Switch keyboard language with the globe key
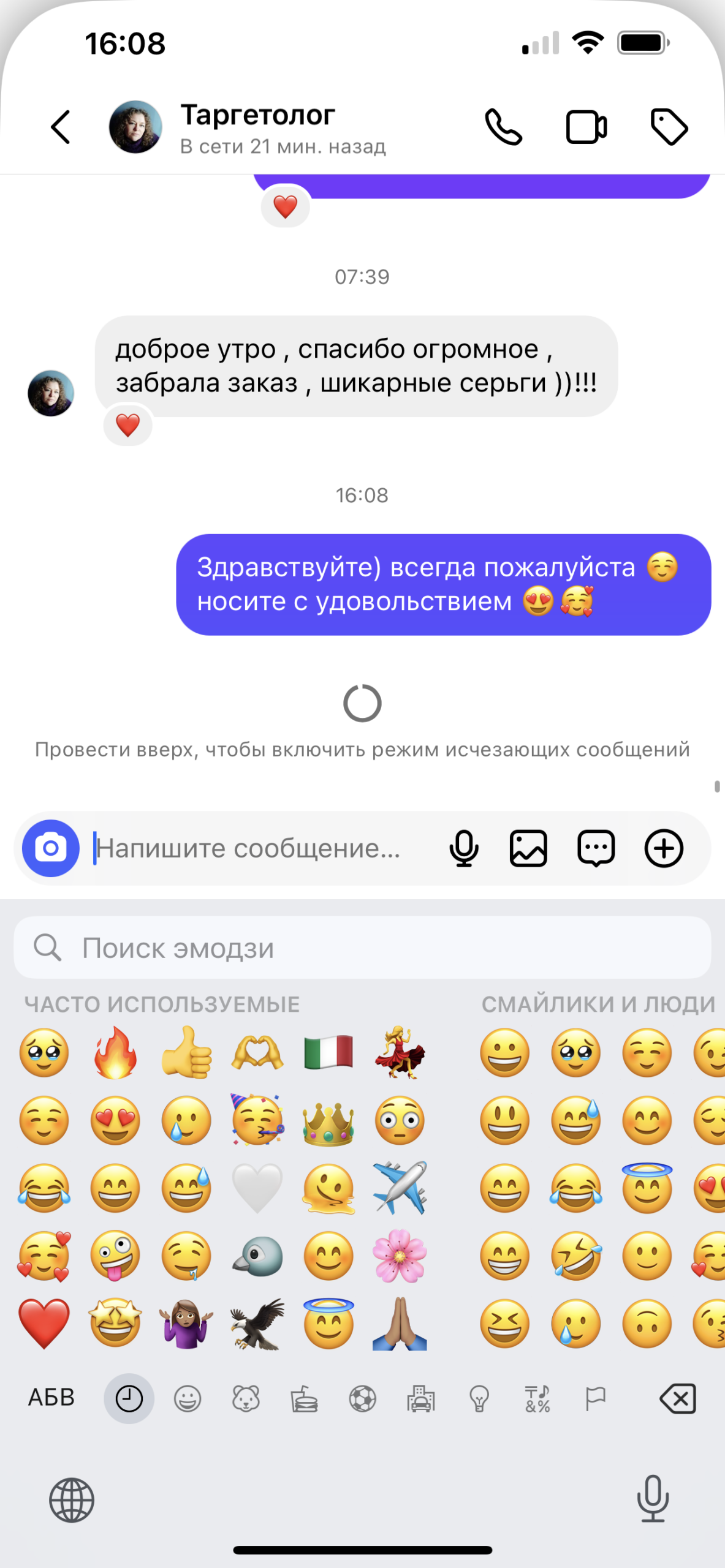The height and width of the screenshot is (1568, 725). pyautogui.click(x=72, y=1500)
